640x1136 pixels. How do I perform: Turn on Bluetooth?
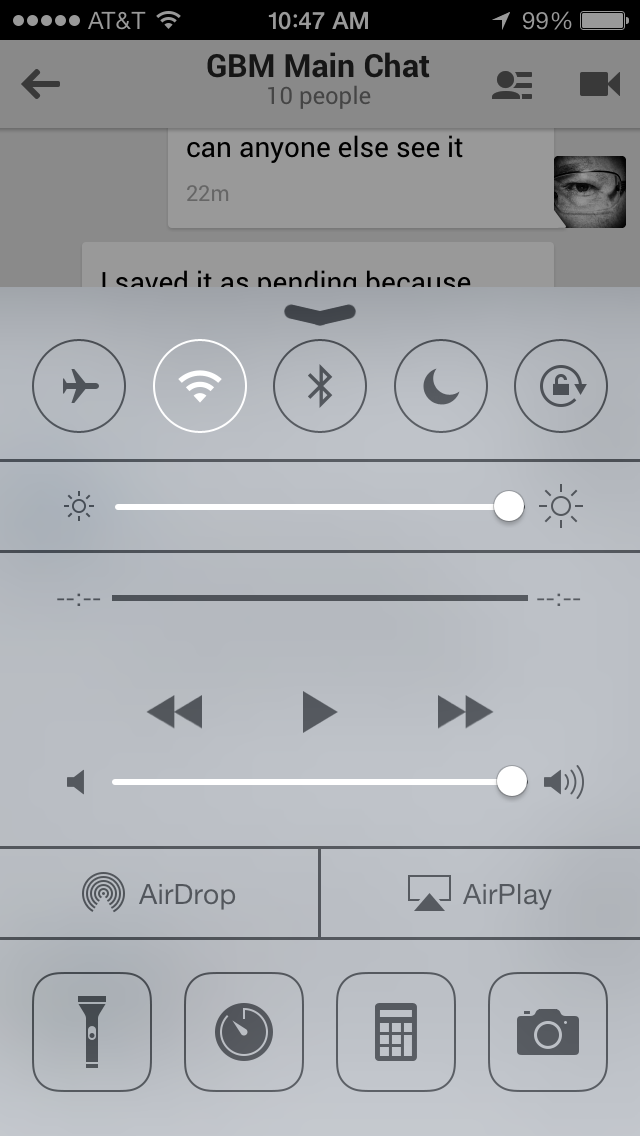[x=320, y=386]
